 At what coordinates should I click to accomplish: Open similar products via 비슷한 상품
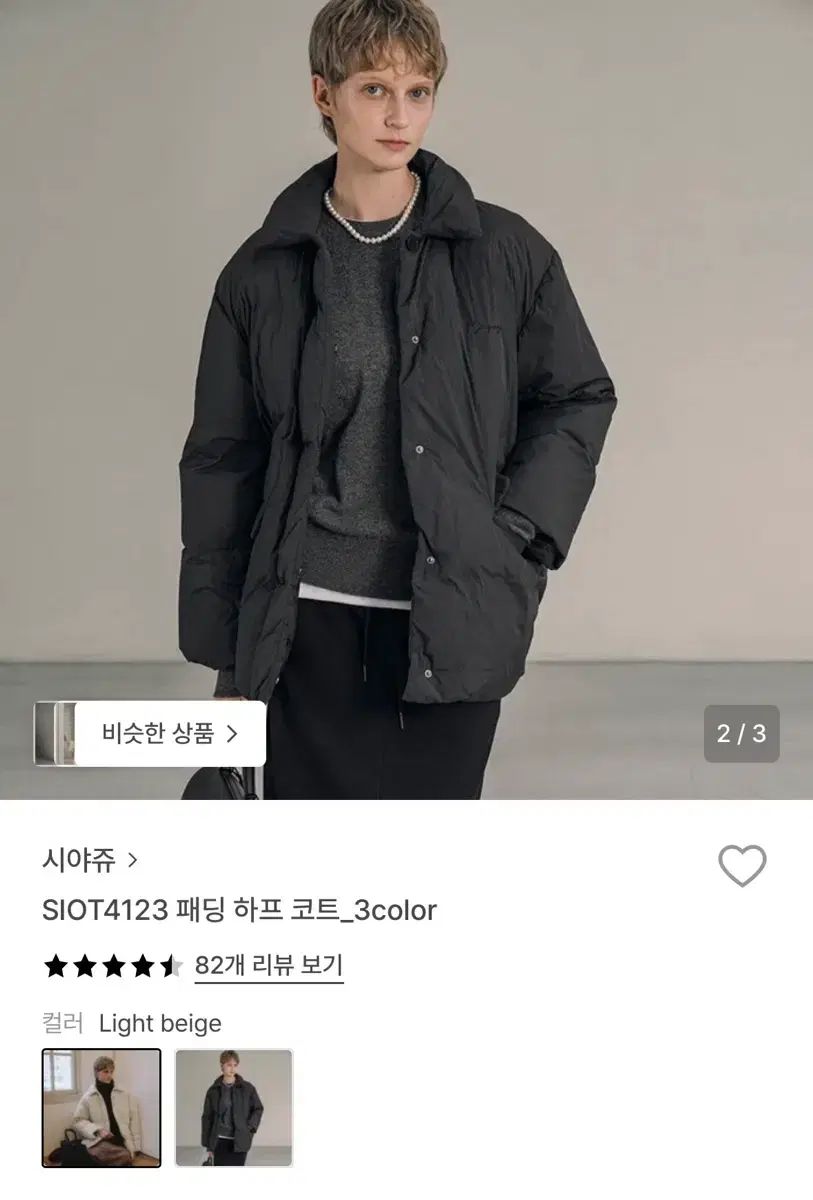pos(169,734)
